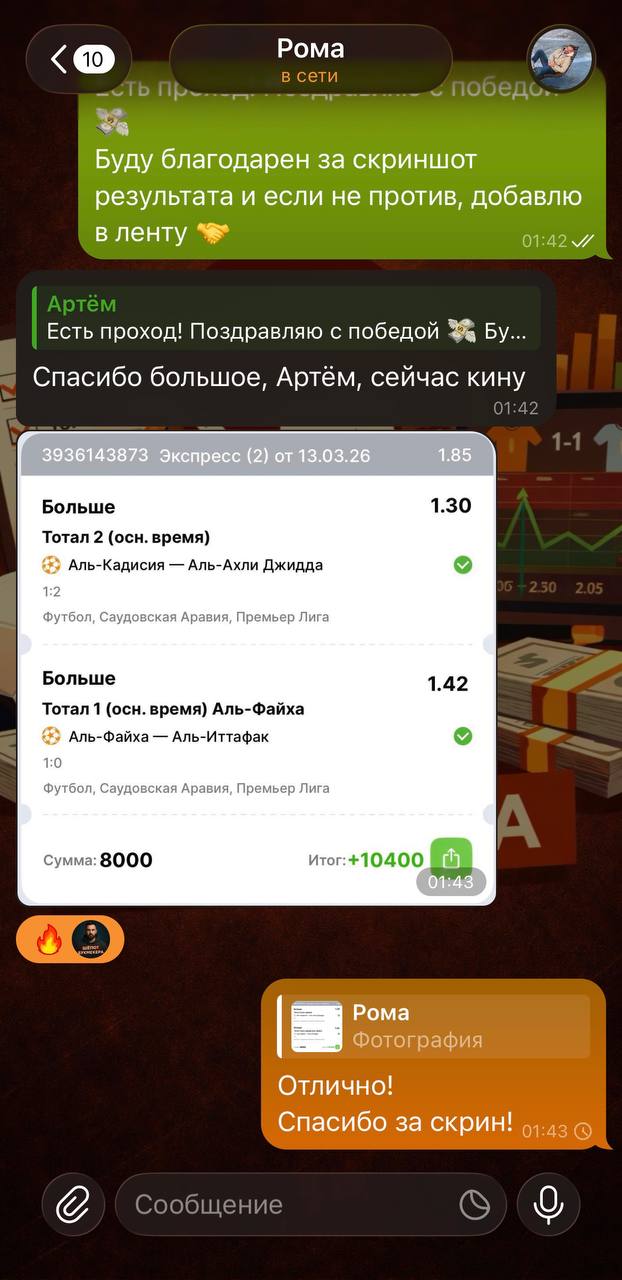Open Рома's profile avatar photo

coord(561,58)
